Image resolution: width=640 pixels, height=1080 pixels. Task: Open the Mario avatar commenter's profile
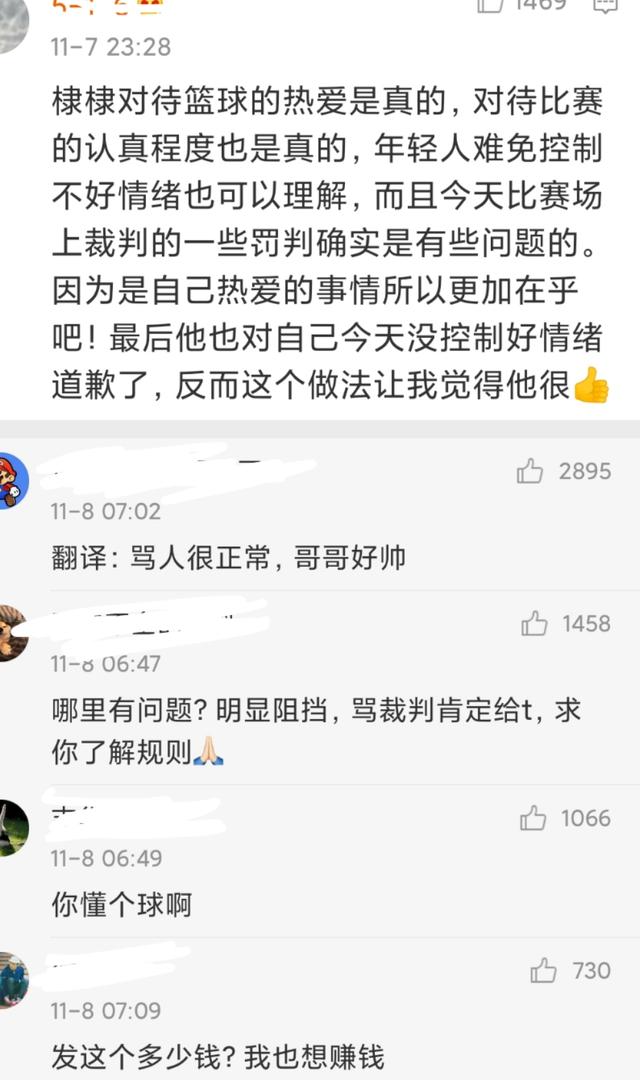(x=10, y=481)
